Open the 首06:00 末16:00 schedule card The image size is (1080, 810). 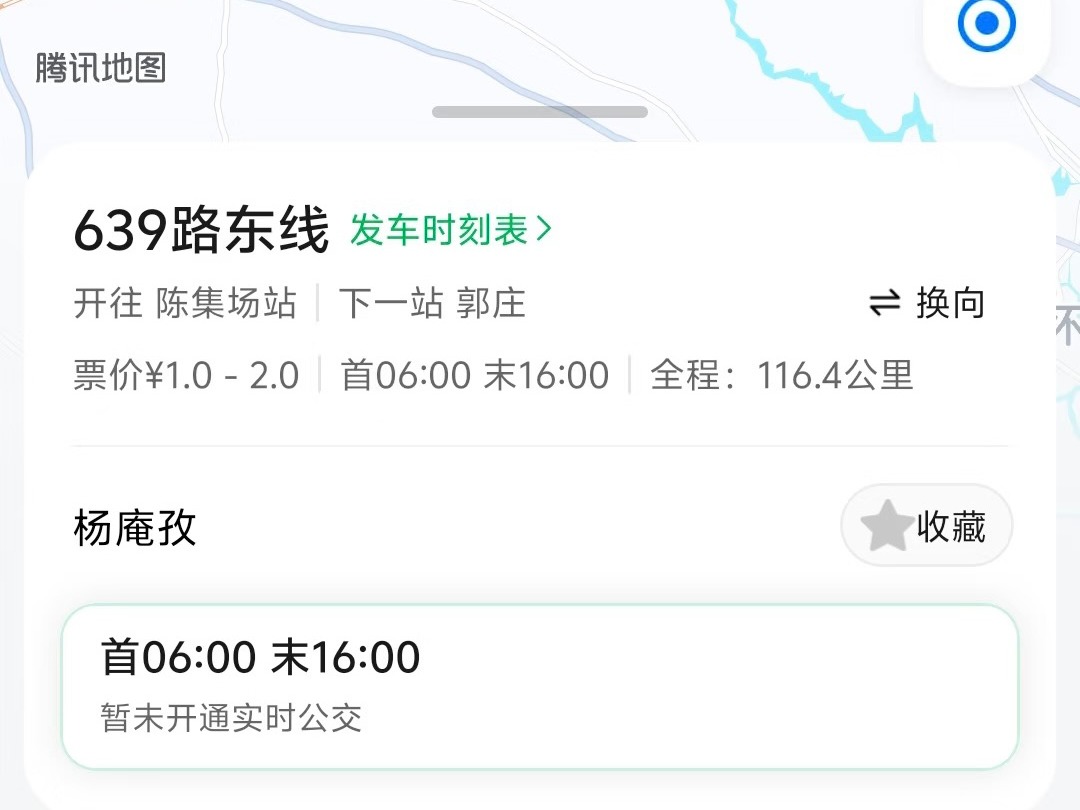point(540,686)
